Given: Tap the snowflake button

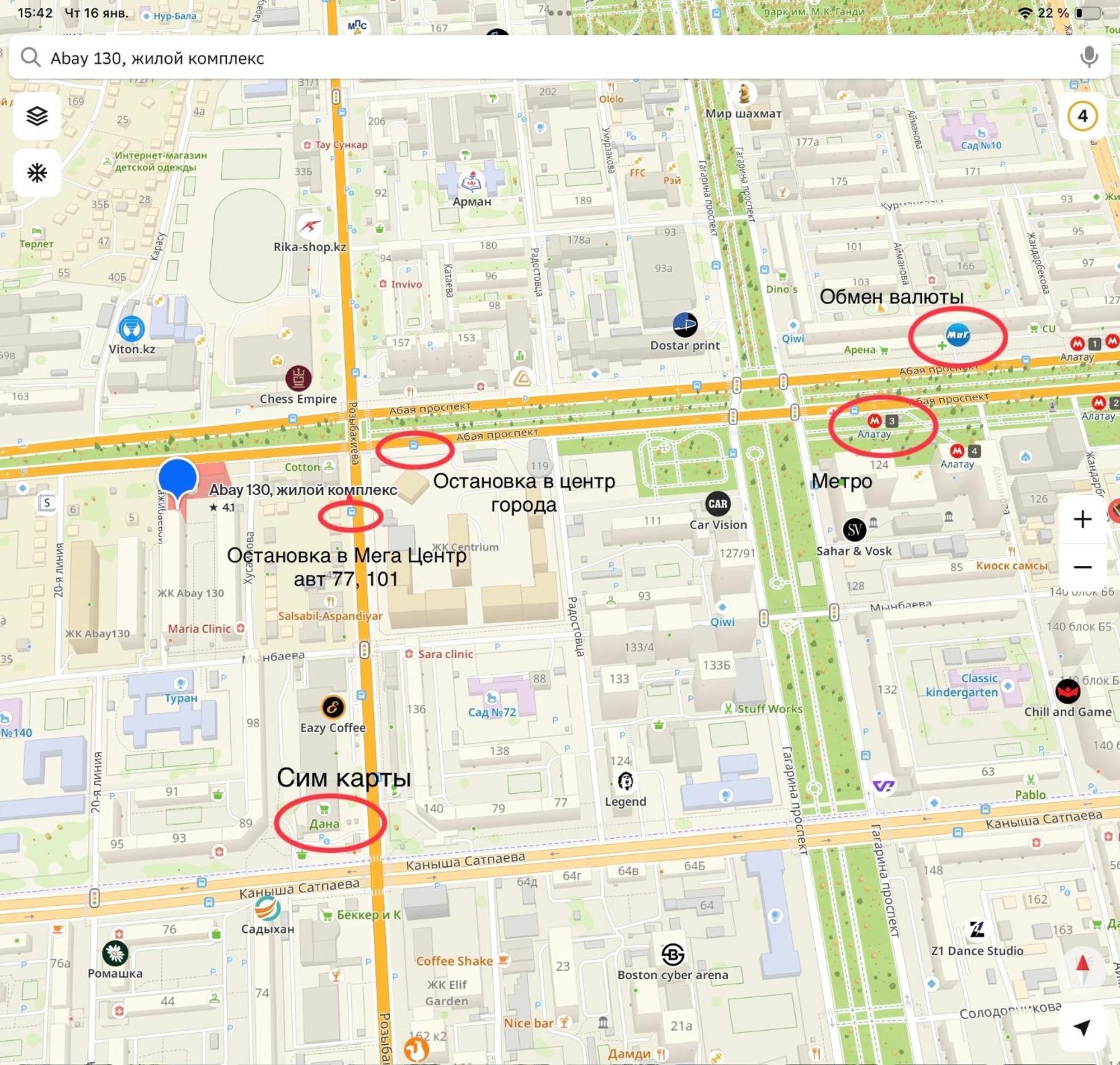Looking at the screenshot, I should tap(38, 173).
